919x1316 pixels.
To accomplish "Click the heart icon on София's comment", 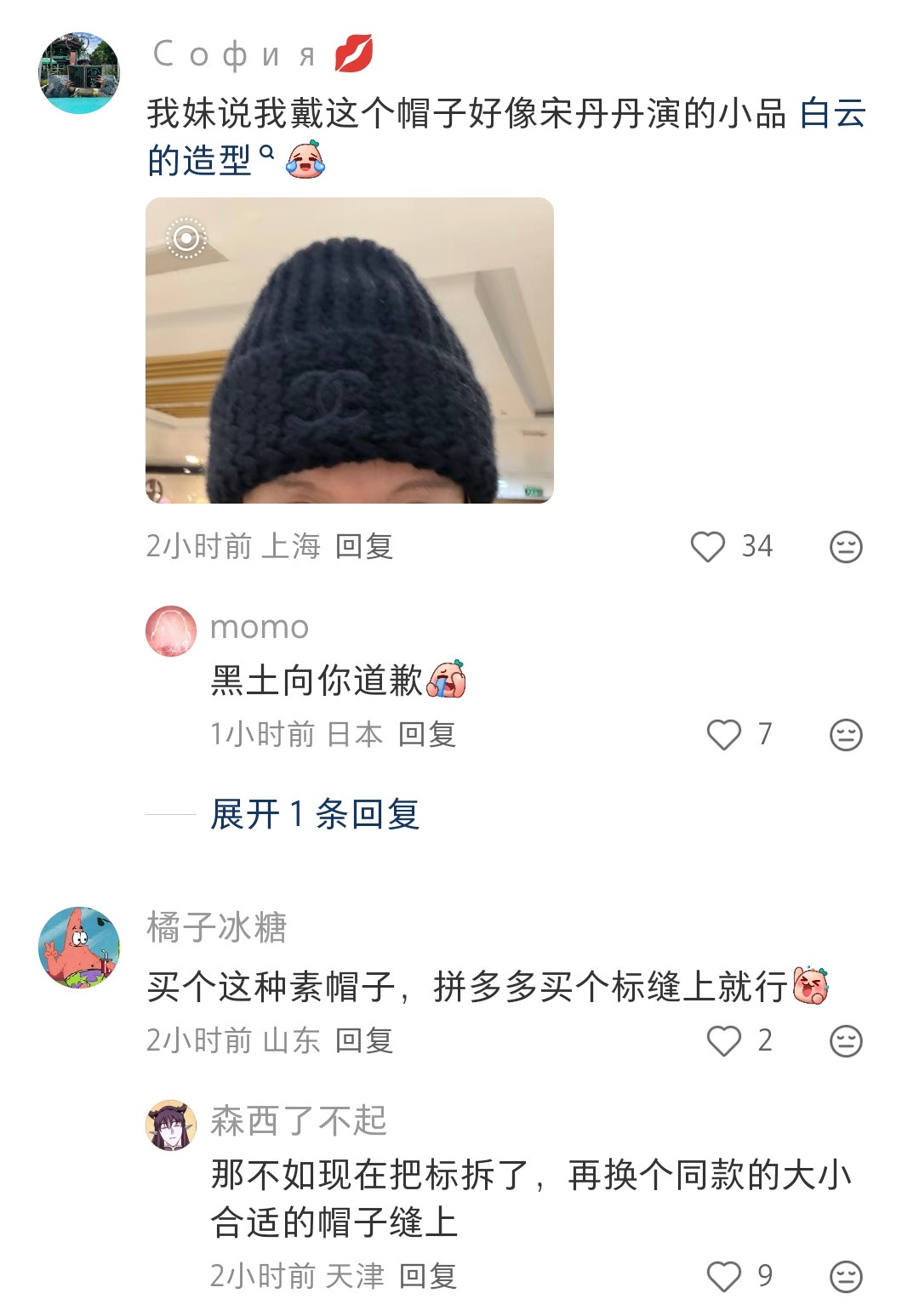I will click(x=708, y=549).
